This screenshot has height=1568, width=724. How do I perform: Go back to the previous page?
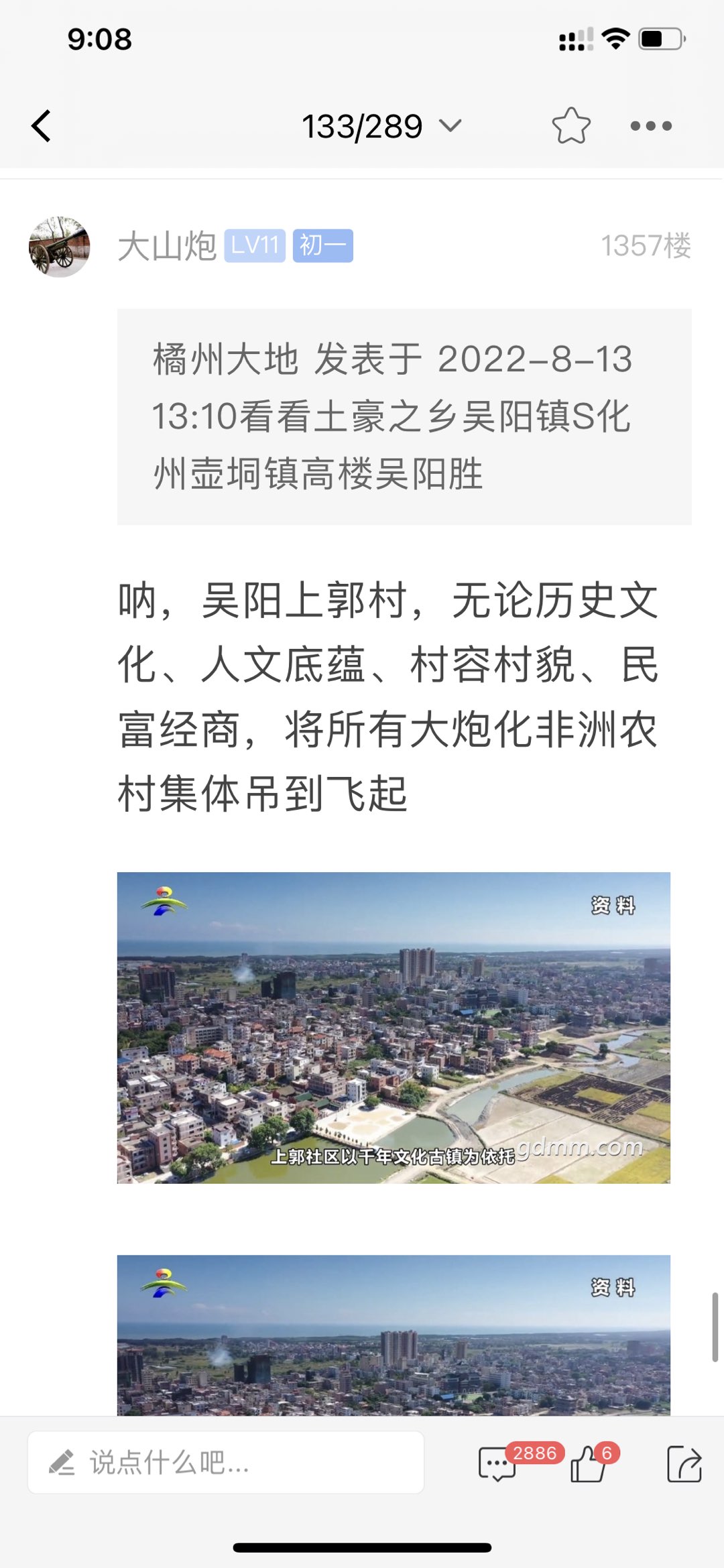point(42,126)
